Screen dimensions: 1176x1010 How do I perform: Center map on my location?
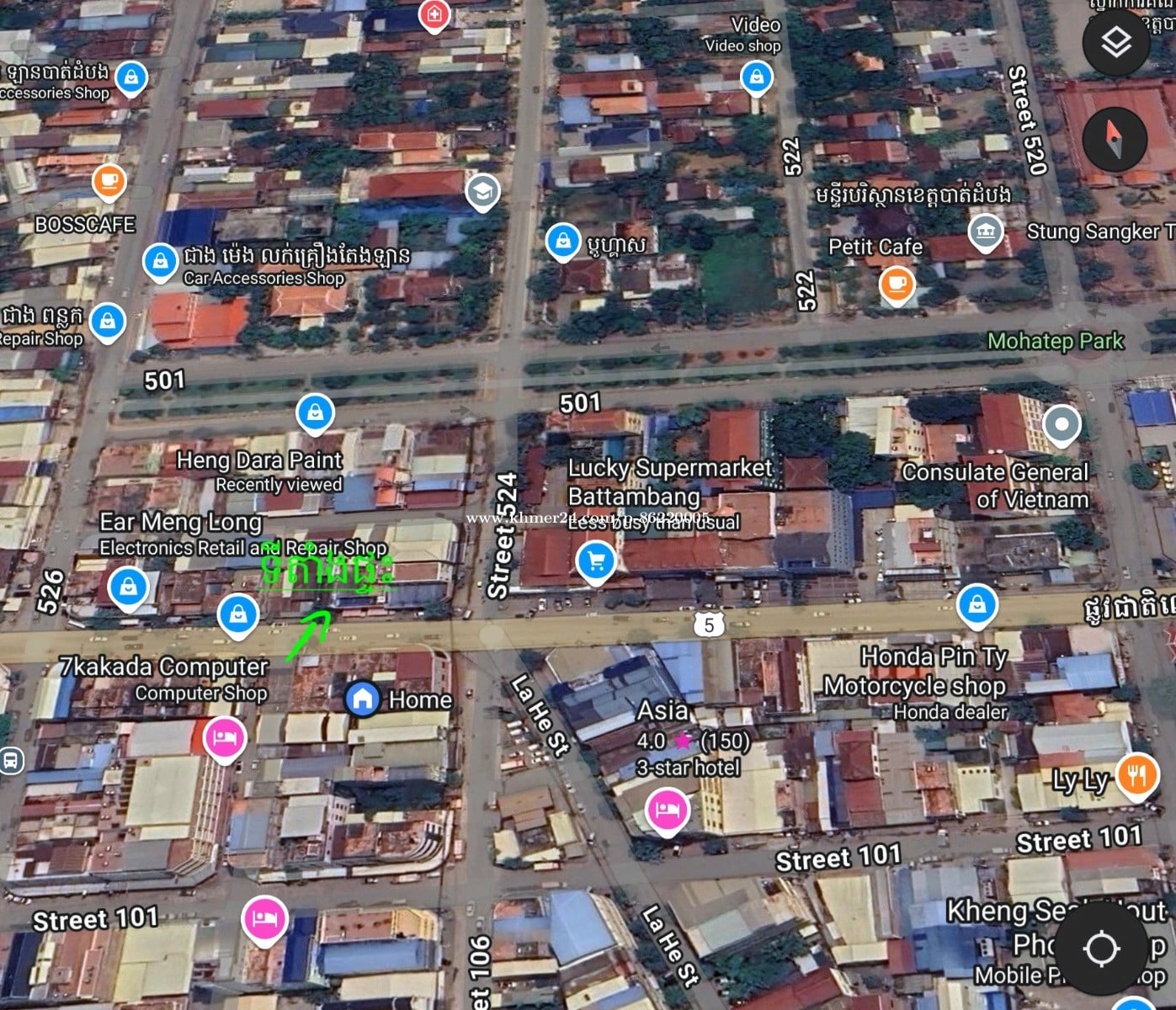(x=1100, y=949)
